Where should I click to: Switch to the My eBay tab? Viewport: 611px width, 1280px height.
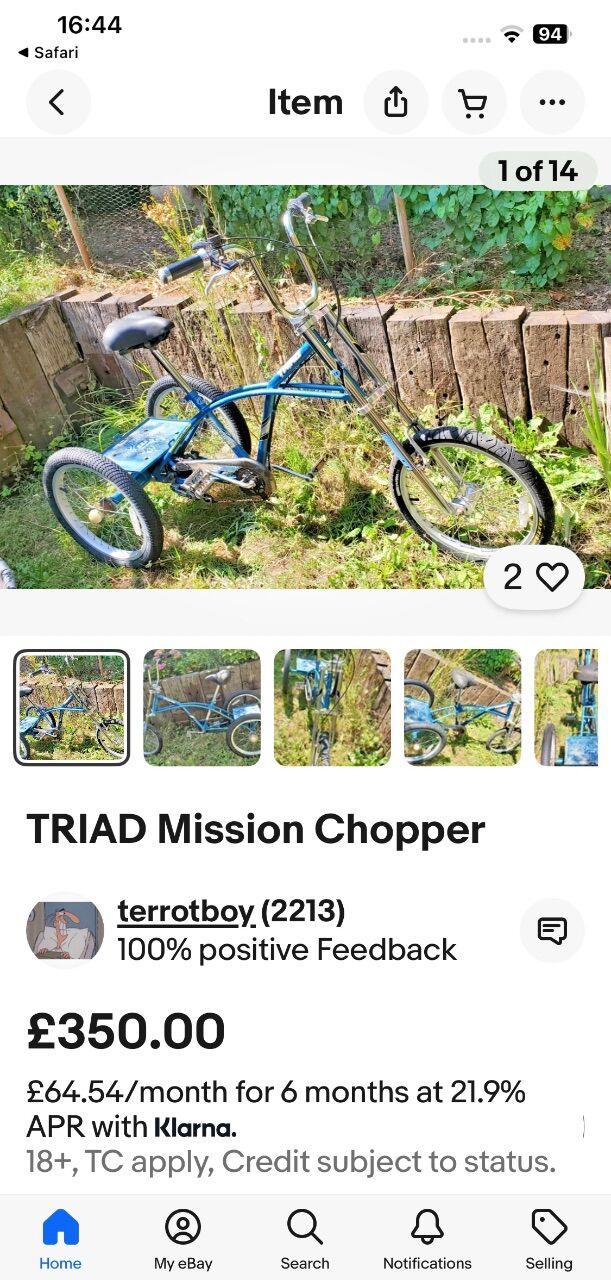(183, 1240)
